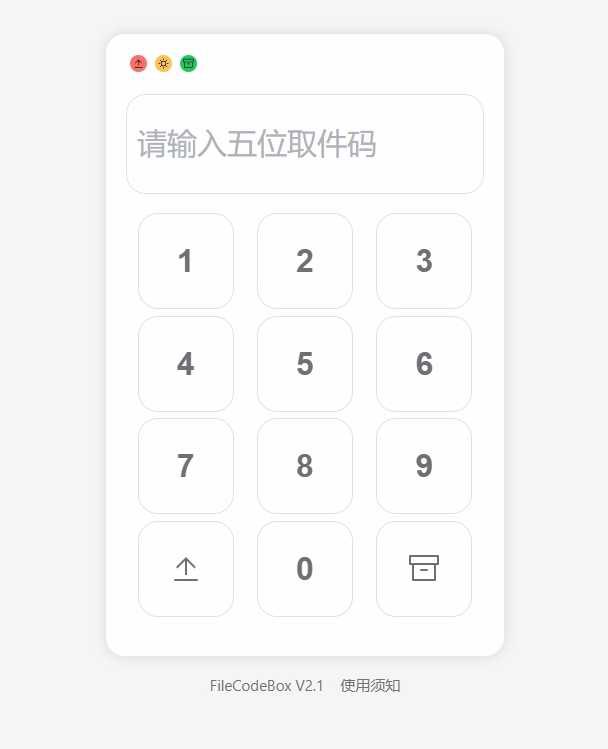Enter digit 9 on the keypad
This screenshot has width=608, height=749.
pyautogui.click(x=424, y=466)
